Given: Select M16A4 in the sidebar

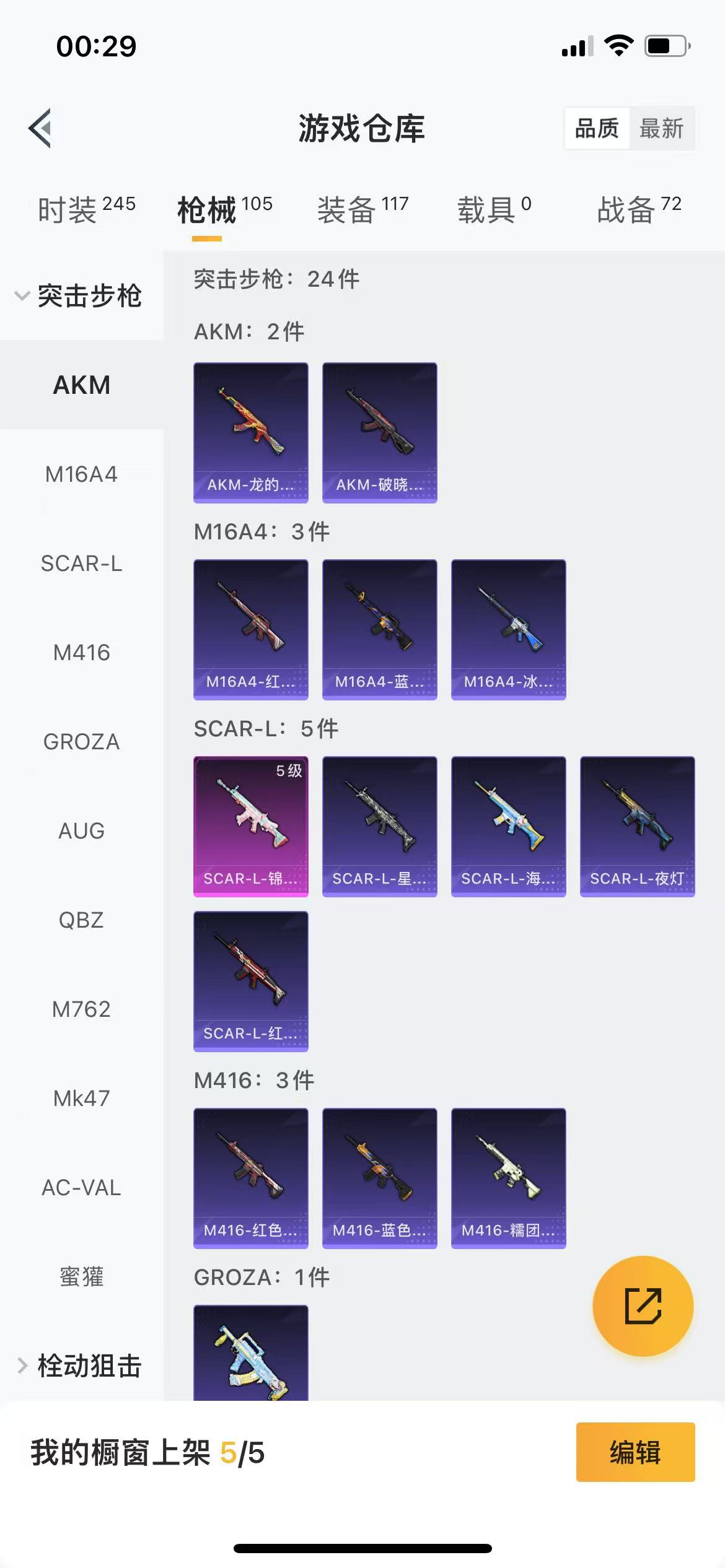Looking at the screenshot, I should [x=81, y=474].
